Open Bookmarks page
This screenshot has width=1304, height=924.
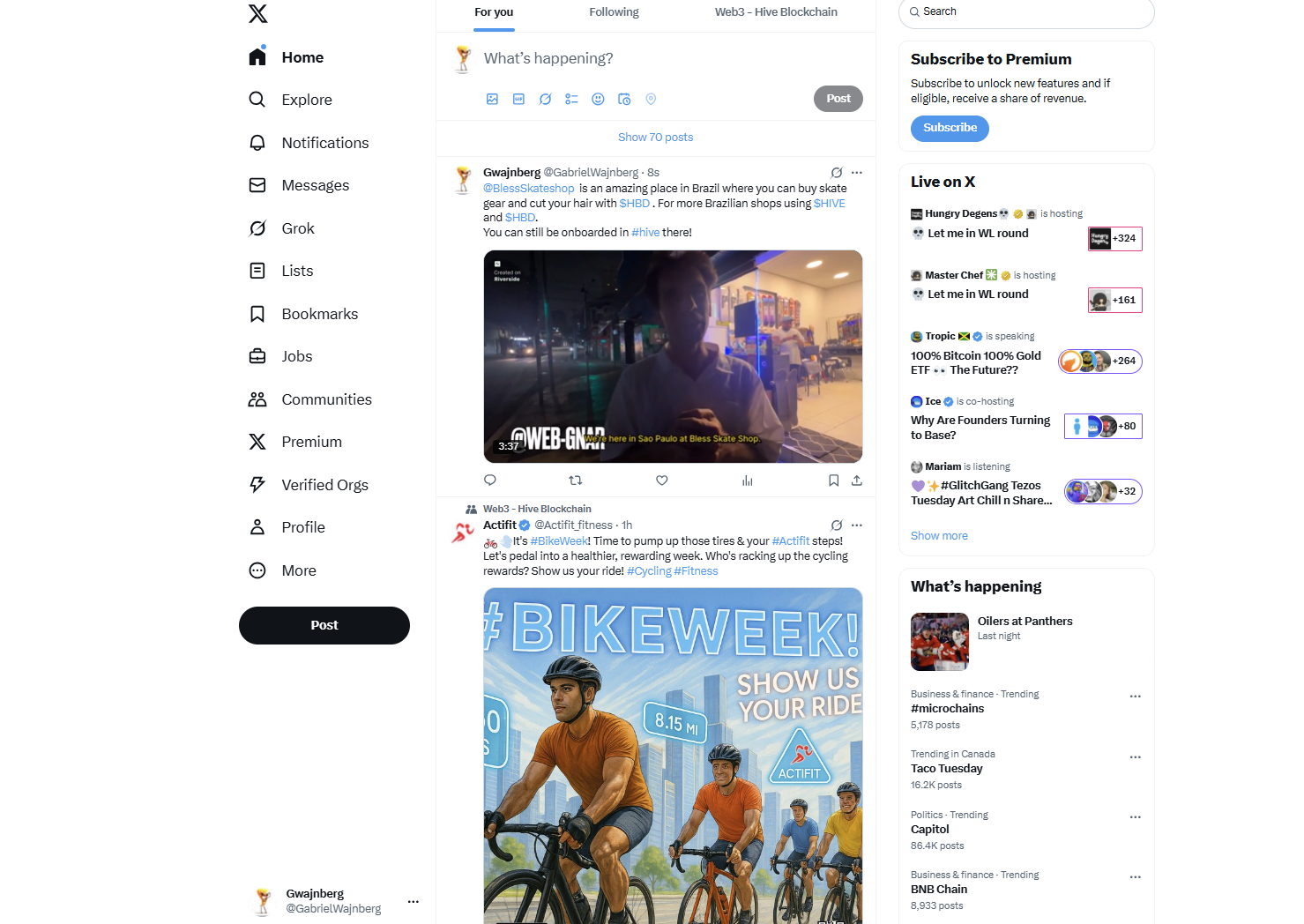[319, 314]
